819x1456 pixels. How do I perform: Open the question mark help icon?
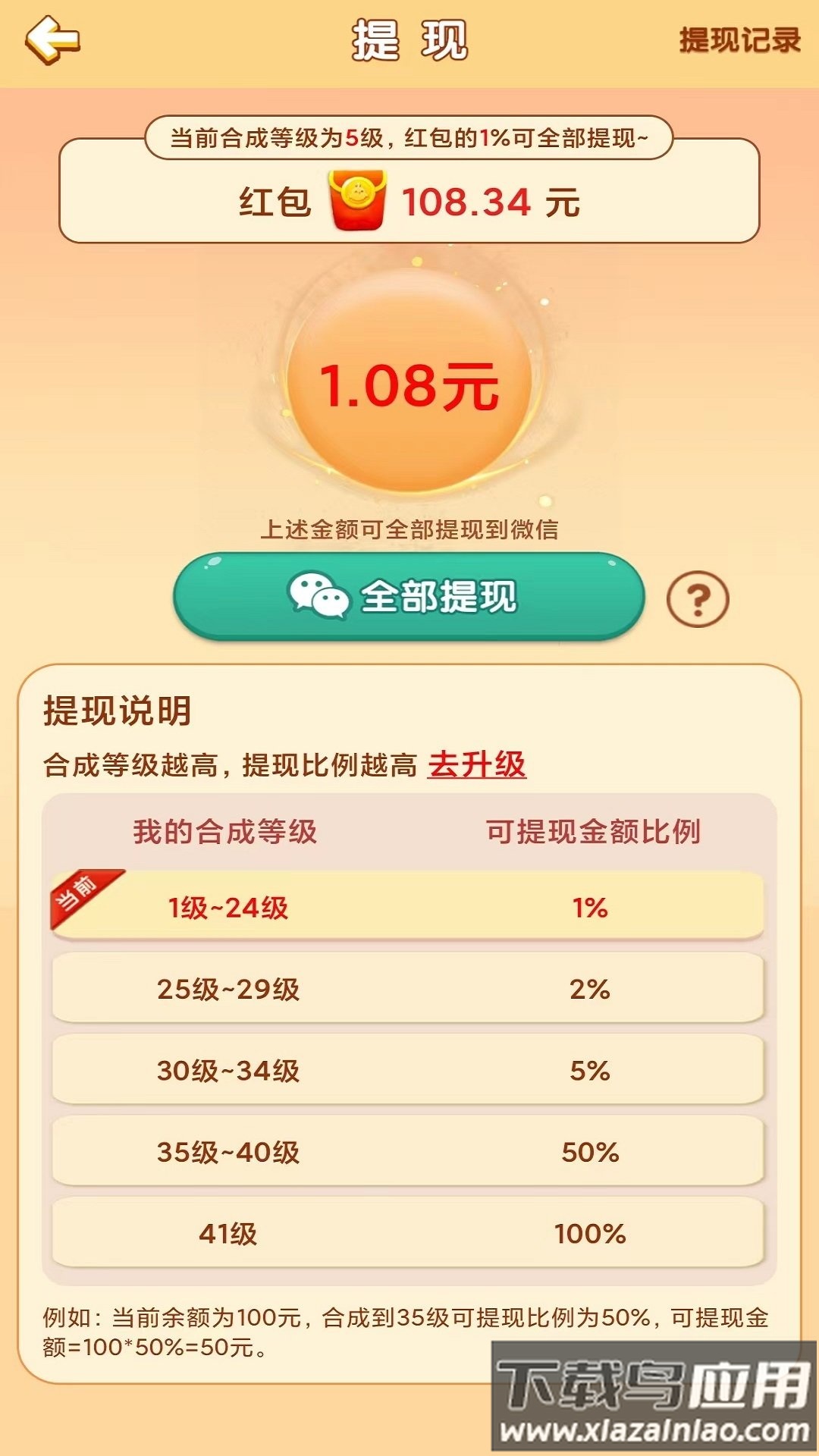697,599
